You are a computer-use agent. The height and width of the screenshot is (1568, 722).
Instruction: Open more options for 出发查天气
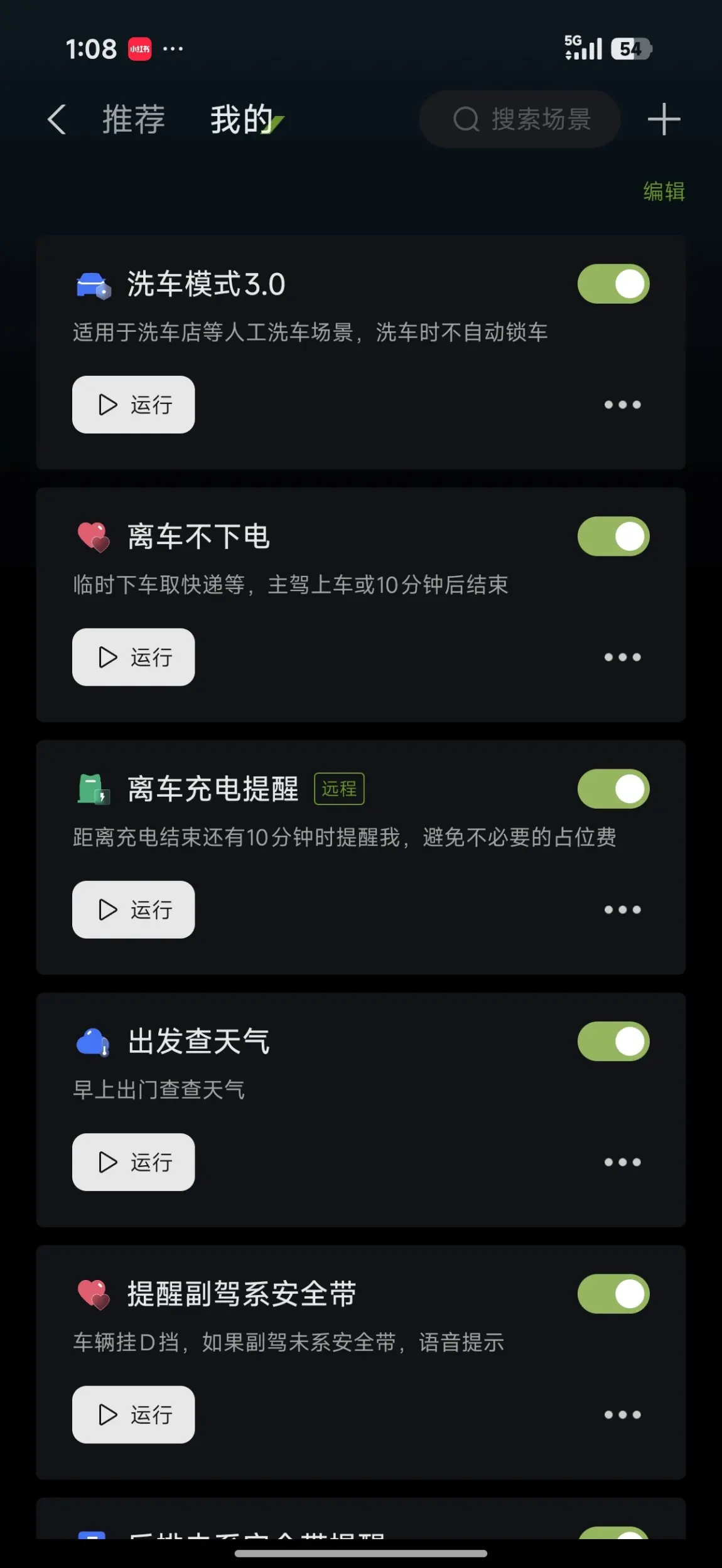pos(622,1162)
